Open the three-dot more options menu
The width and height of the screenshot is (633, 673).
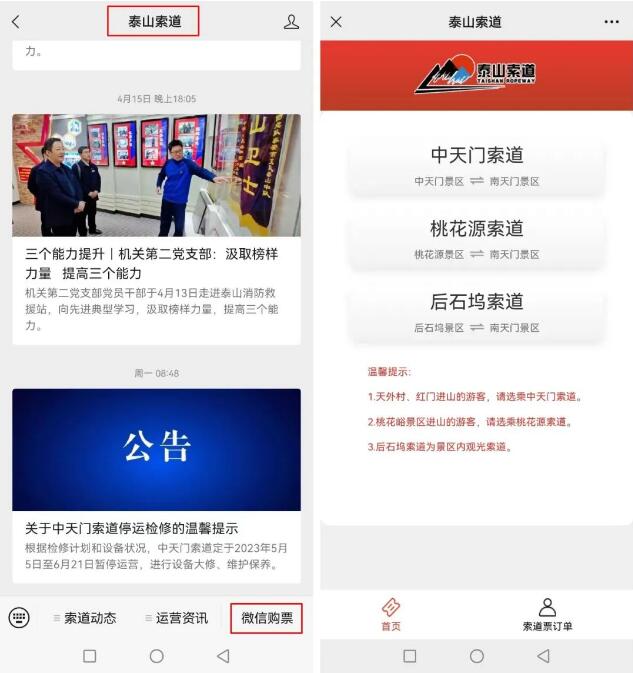point(611,21)
